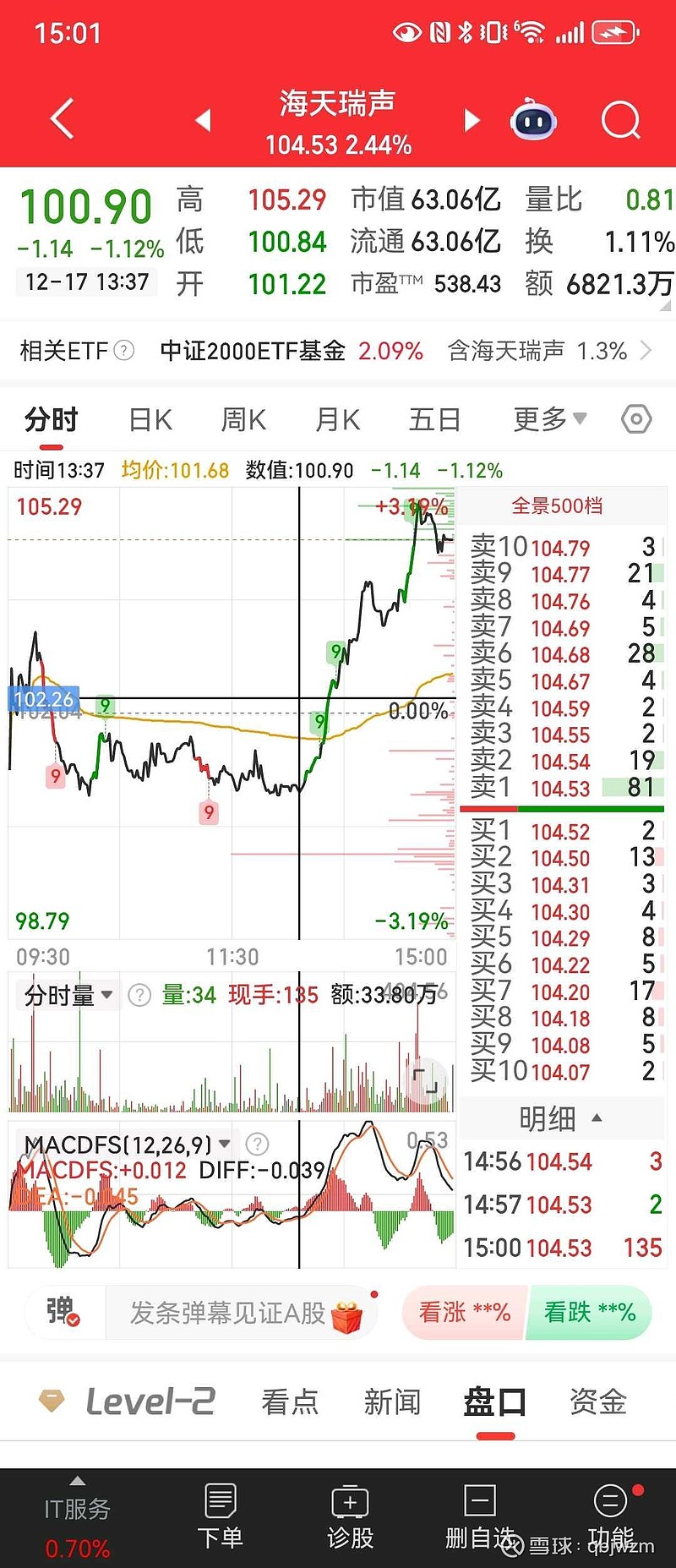Open the AI assistant robot icon
Viewport: 676px width, 1568px height.
coord(533,121)
